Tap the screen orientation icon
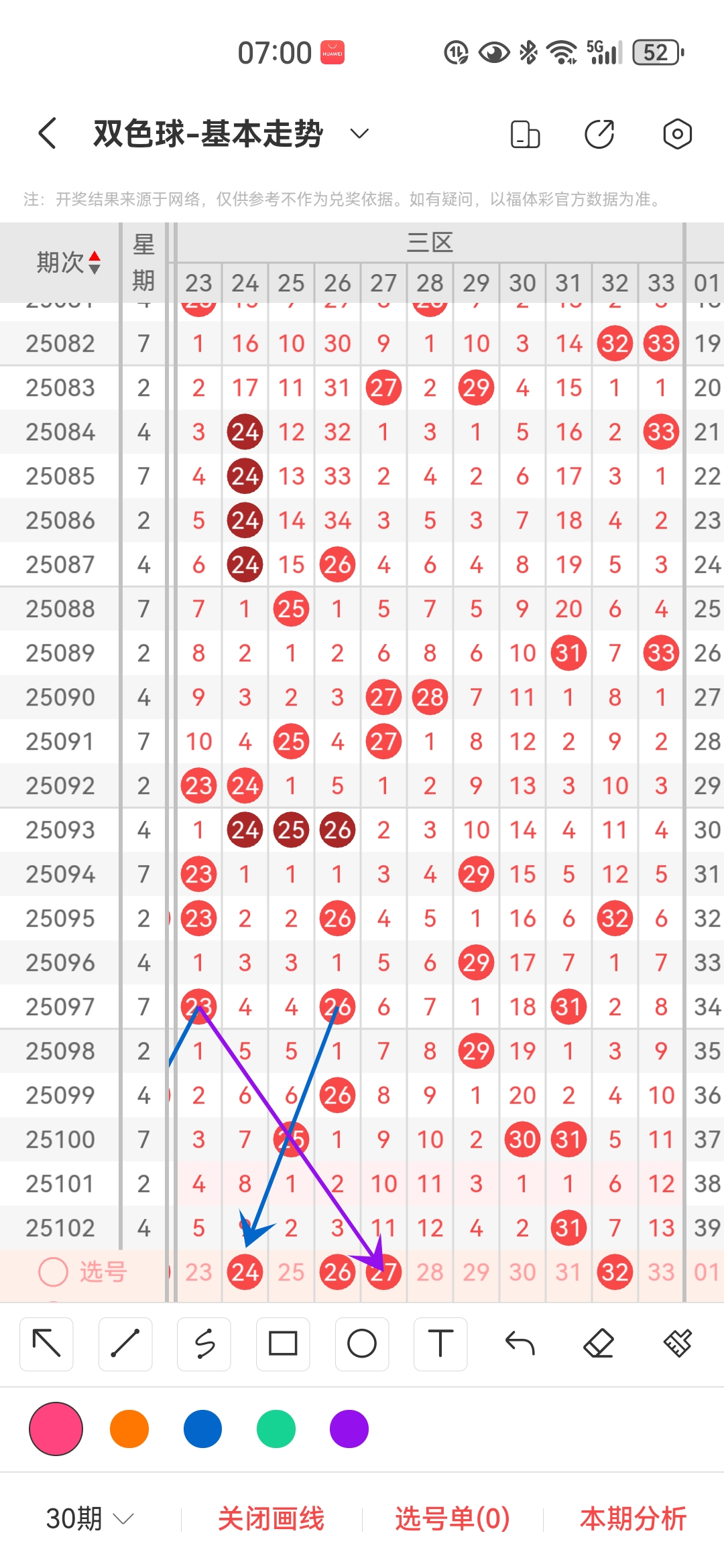724x1568 pixels. [x=525, y=134]
